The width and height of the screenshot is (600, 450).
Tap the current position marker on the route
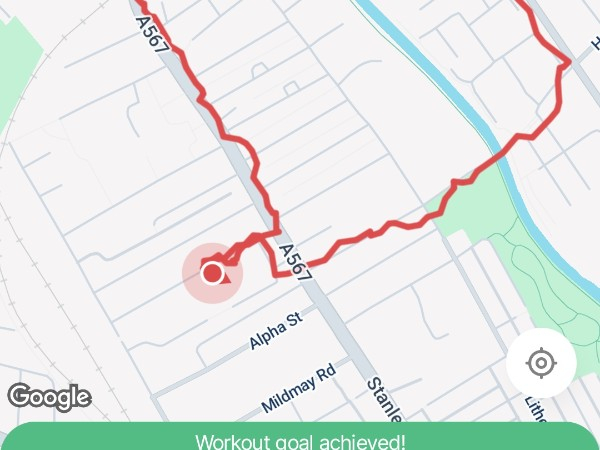[212, 272]
